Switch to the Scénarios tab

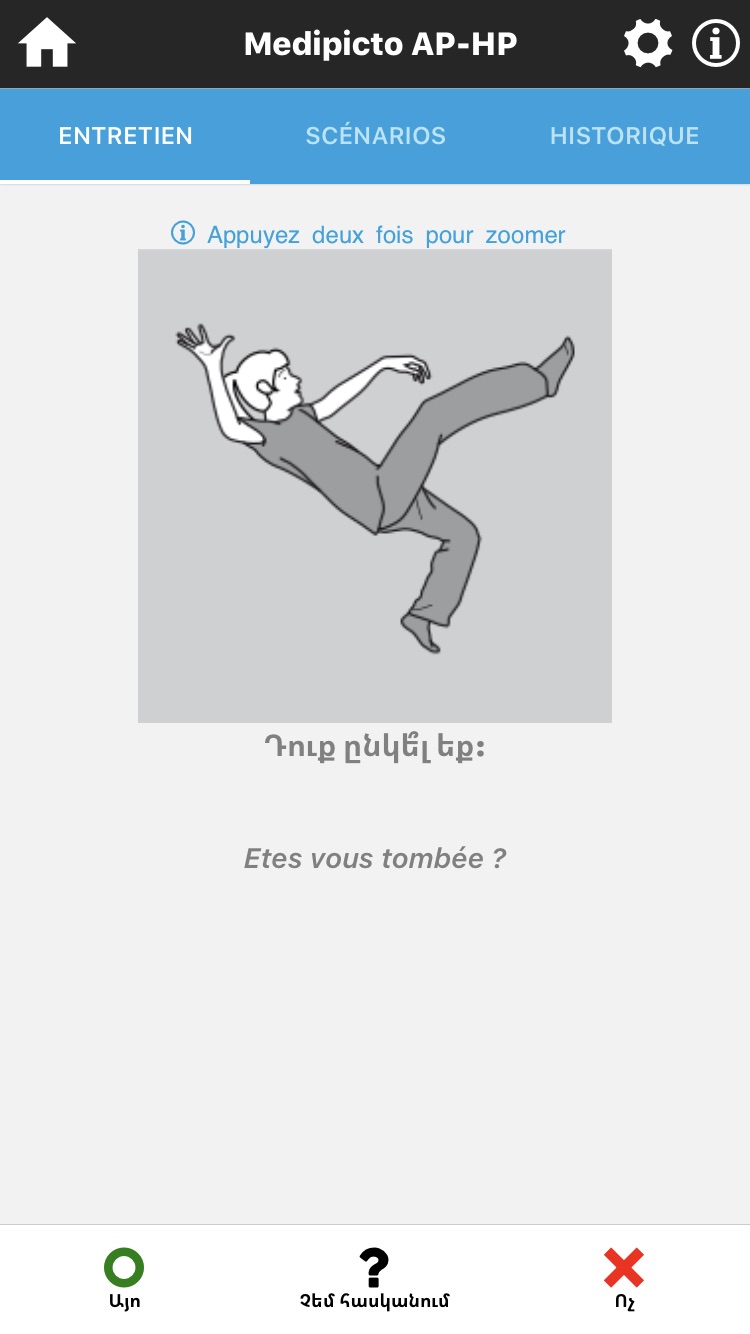tap(375, 136)
